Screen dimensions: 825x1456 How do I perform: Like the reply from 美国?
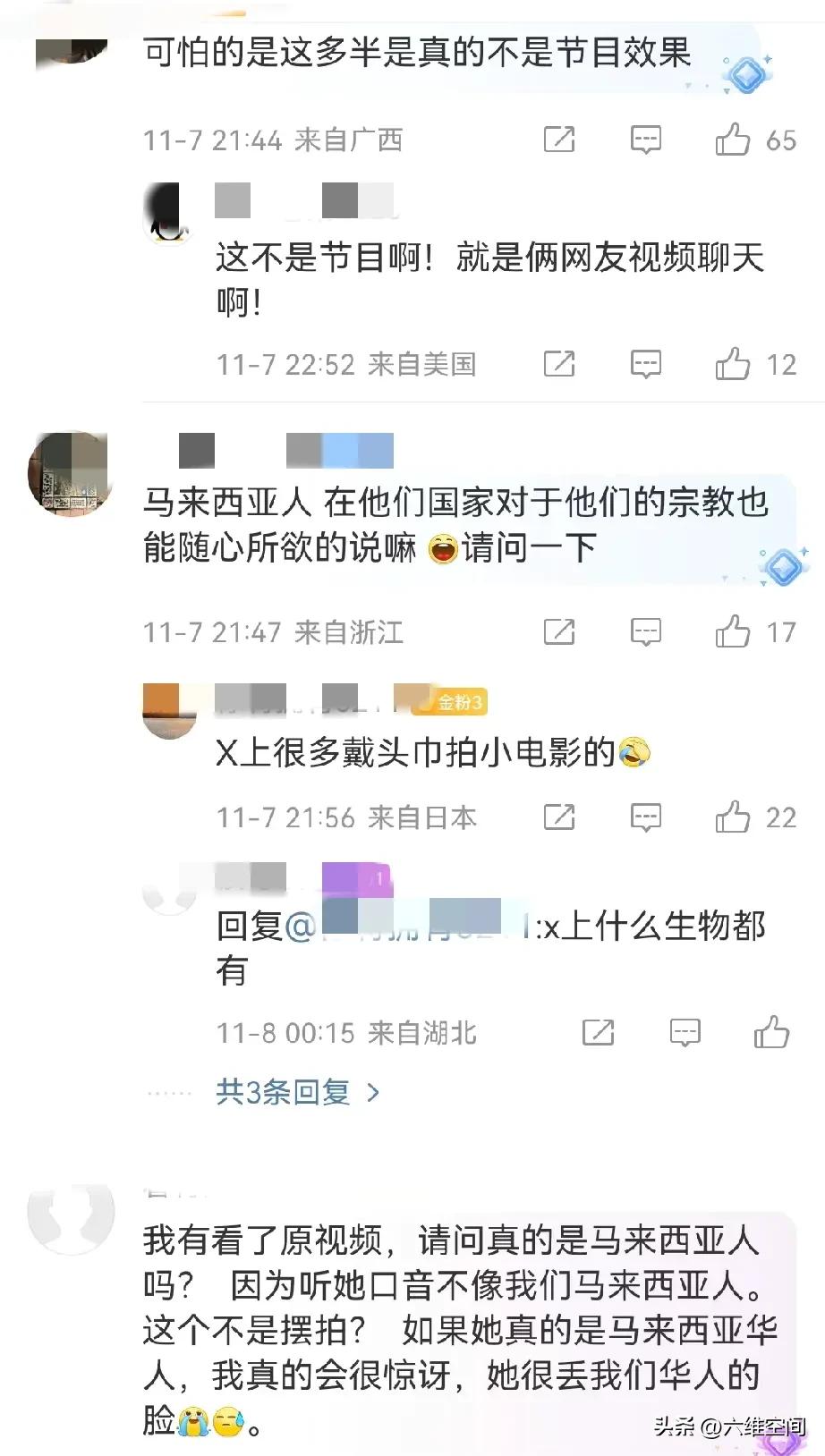pos(732,364)
